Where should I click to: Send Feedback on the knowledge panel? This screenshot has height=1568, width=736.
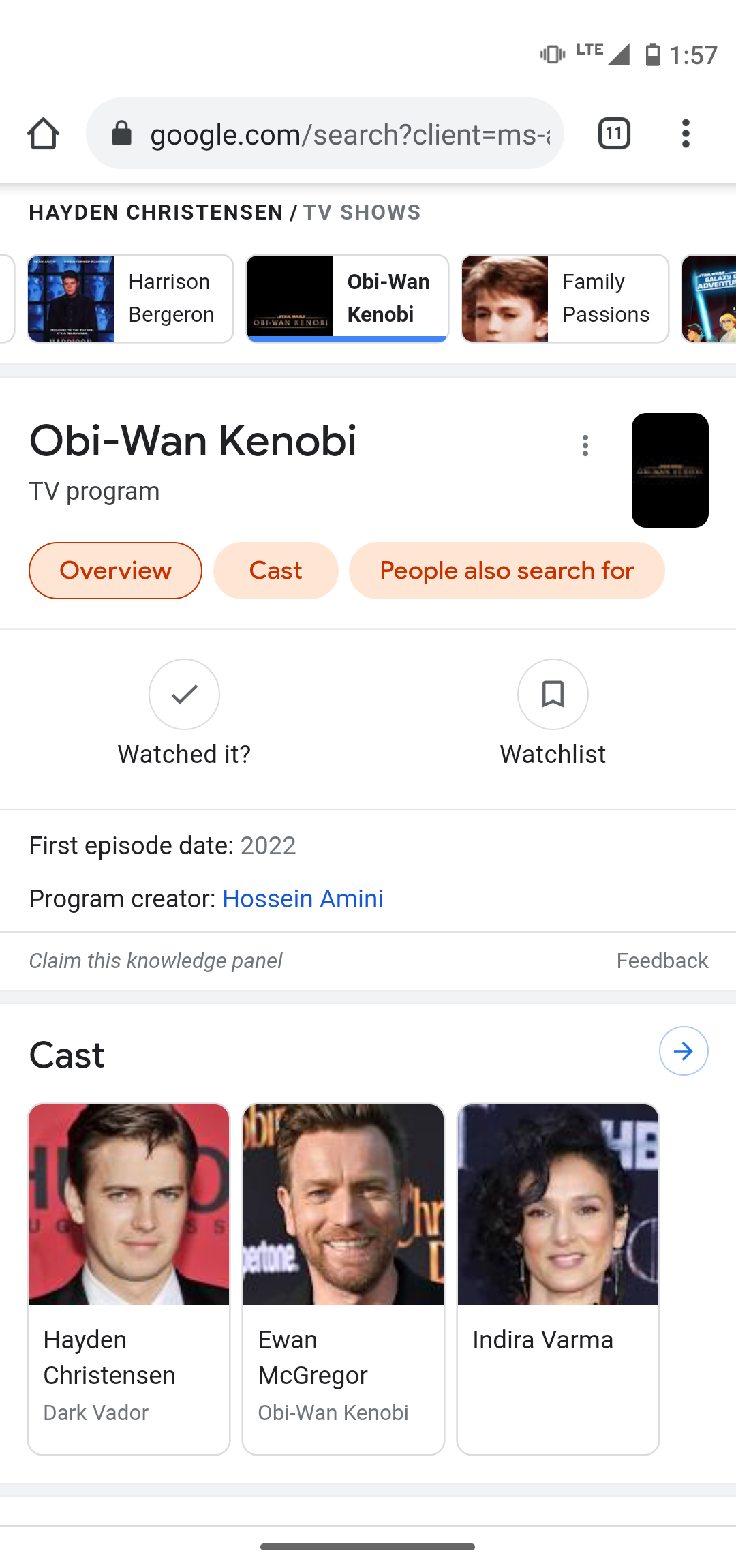[662, 961]
